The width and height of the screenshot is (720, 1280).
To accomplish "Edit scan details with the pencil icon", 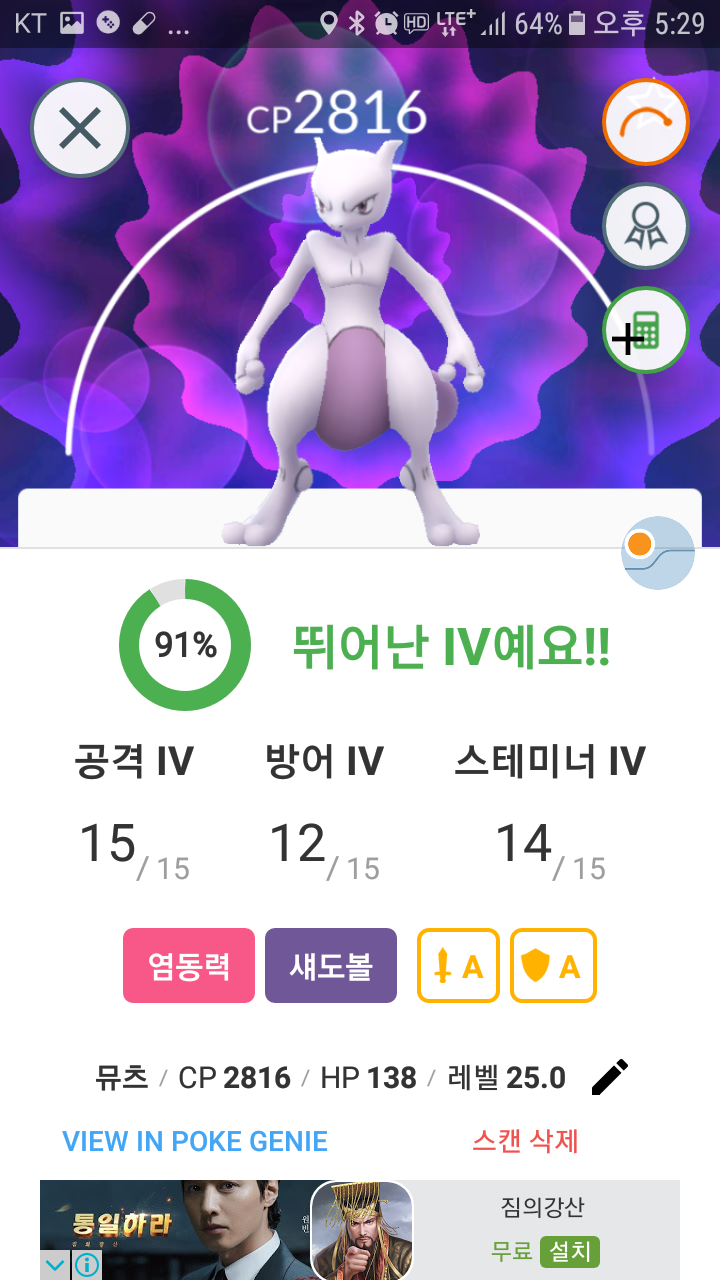I will tap(610, 1078).
